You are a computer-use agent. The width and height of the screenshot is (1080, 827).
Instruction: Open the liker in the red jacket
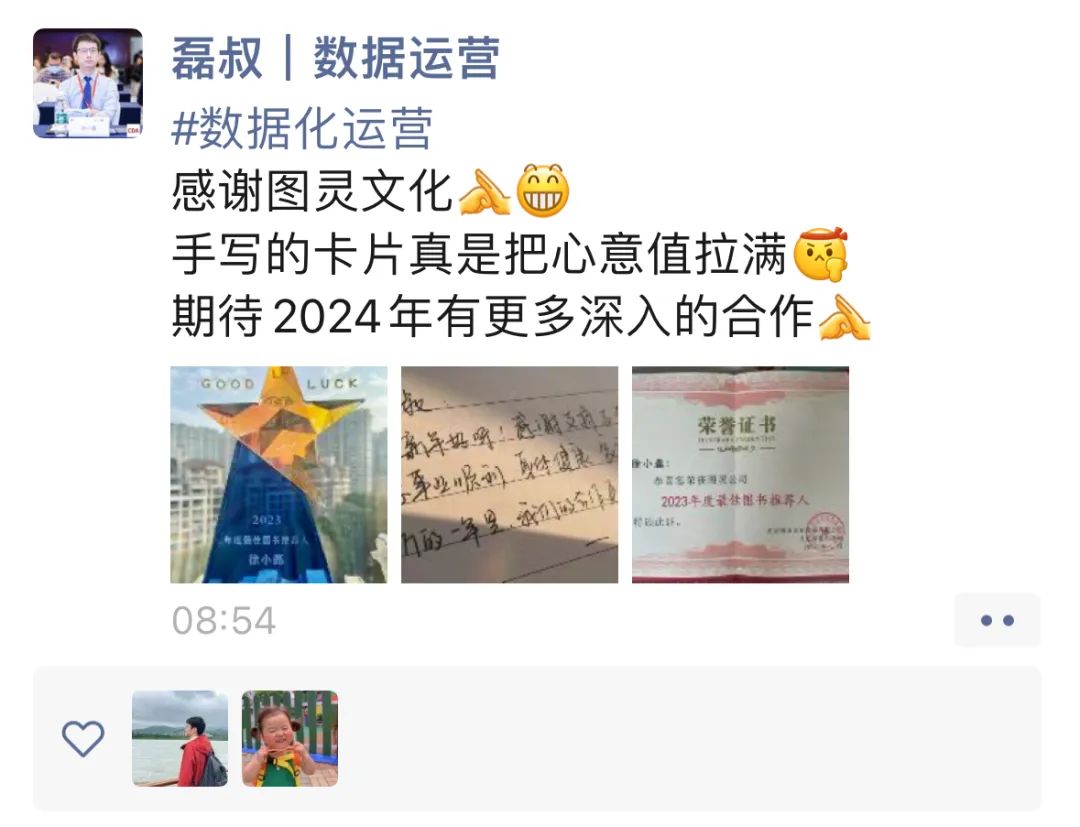coord(180,738)
